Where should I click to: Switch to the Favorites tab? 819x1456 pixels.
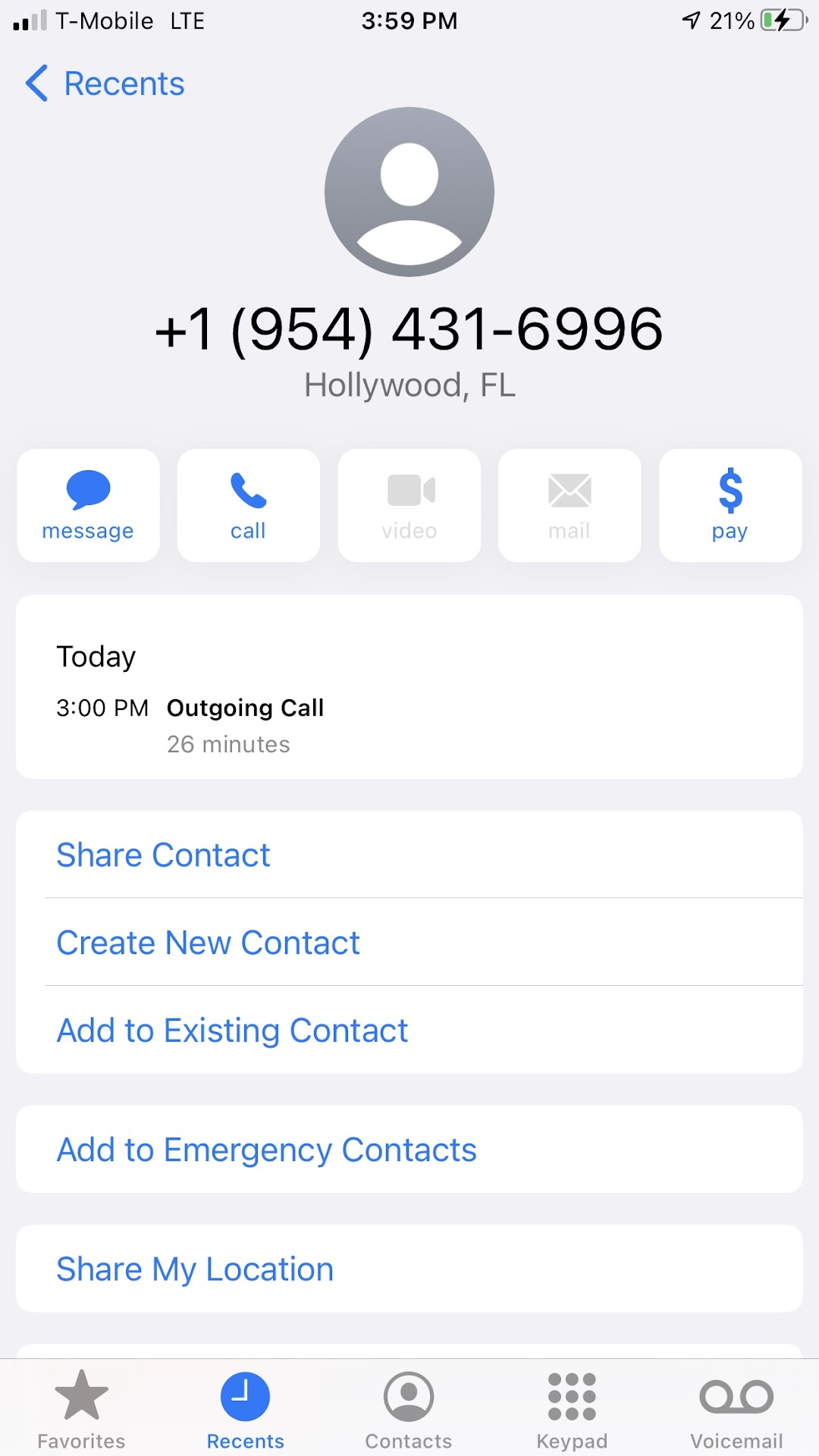[x=81, y=1409]
